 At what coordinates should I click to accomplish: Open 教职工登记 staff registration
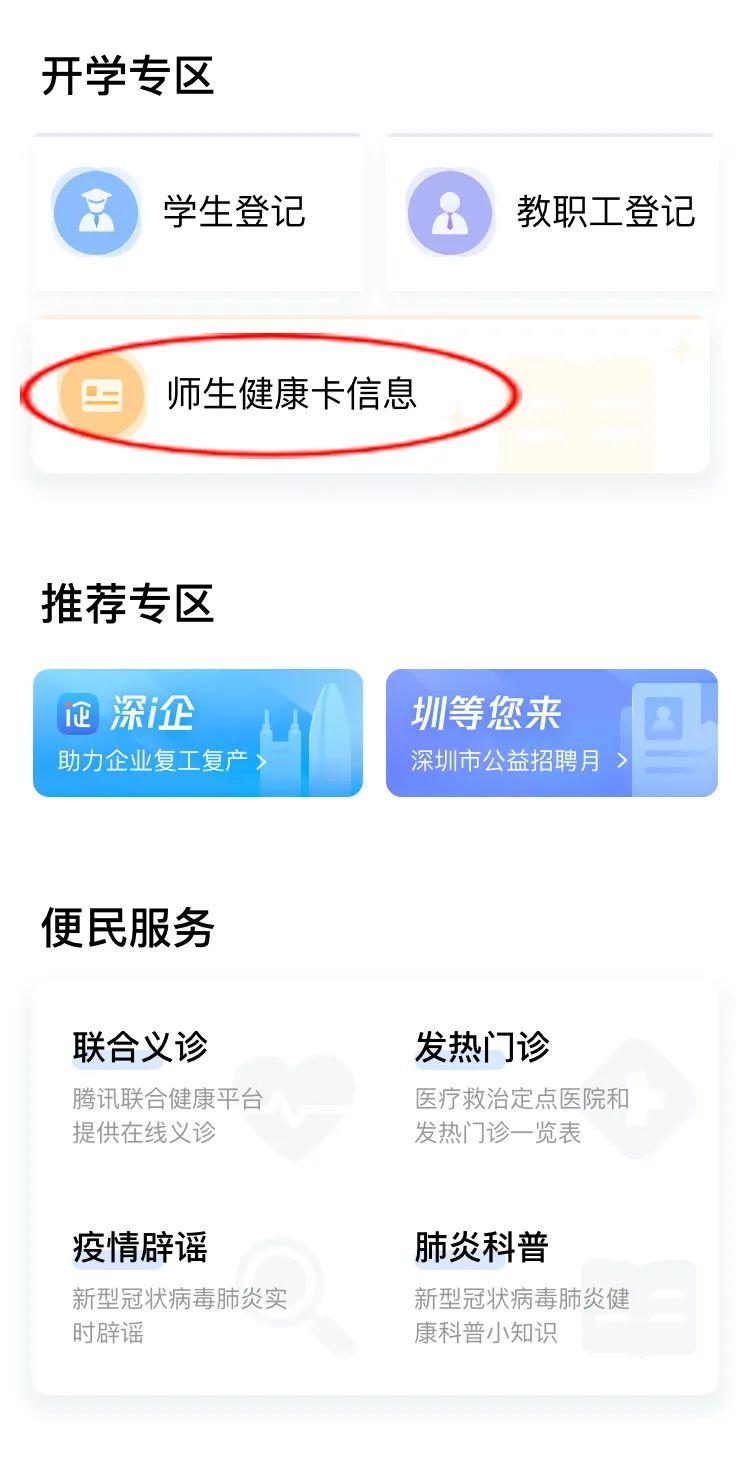(x=551, y=213)
